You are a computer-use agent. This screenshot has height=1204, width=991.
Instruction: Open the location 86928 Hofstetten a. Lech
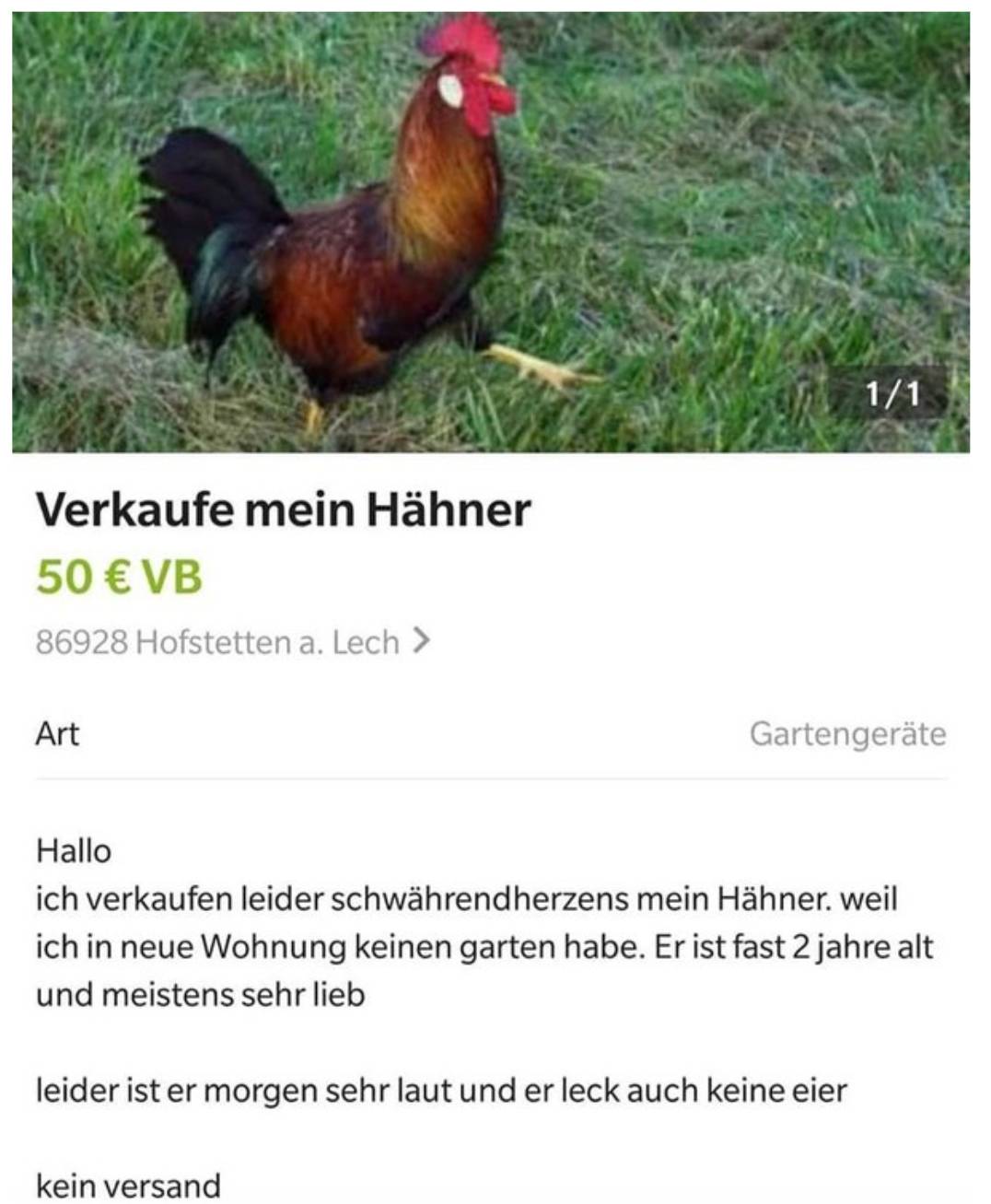click(x=232, y=641)
